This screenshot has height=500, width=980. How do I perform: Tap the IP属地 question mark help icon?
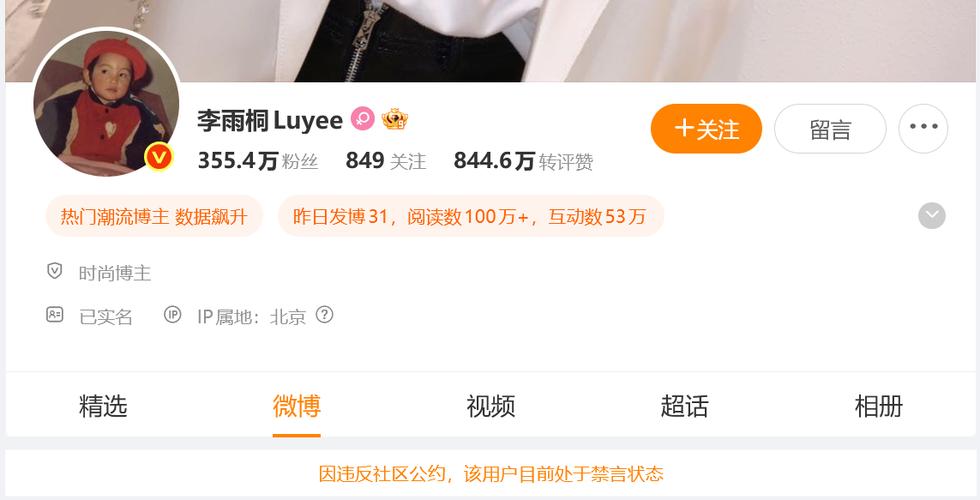tap(324, 315)
